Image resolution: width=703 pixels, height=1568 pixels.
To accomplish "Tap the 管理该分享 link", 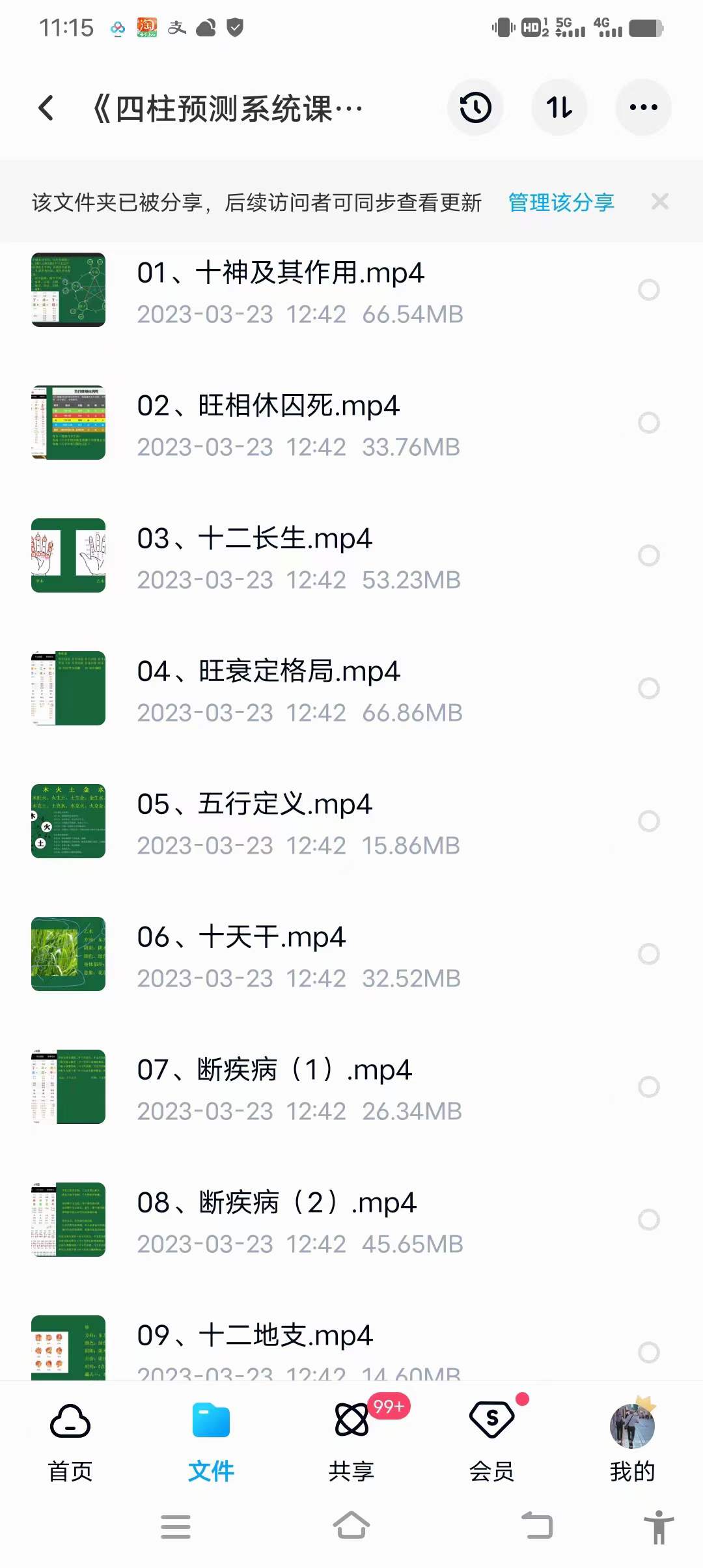I will 561,203.
